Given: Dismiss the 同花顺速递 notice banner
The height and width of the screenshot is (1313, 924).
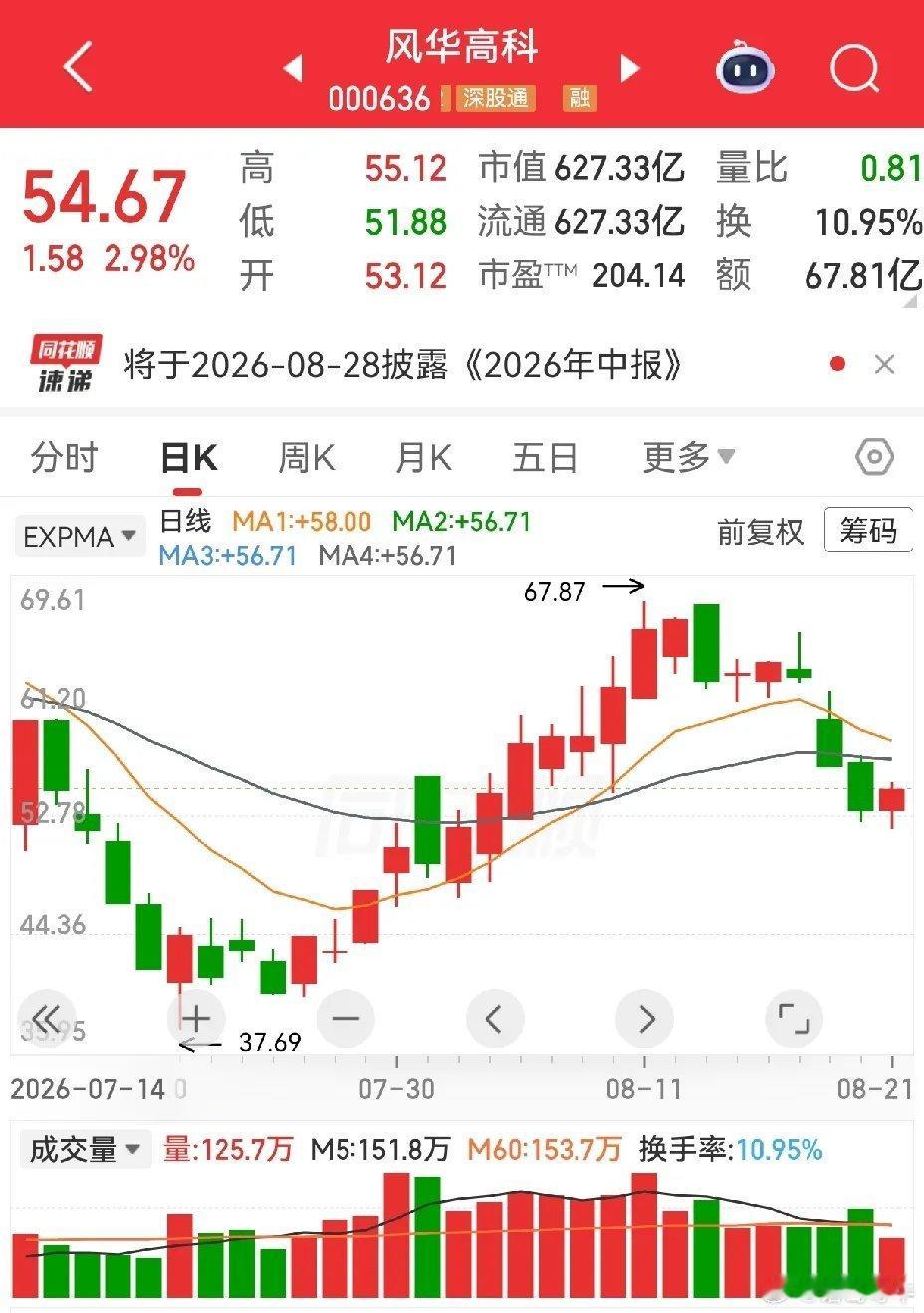Looking at the screenshot, I should (x=884, y=365).
